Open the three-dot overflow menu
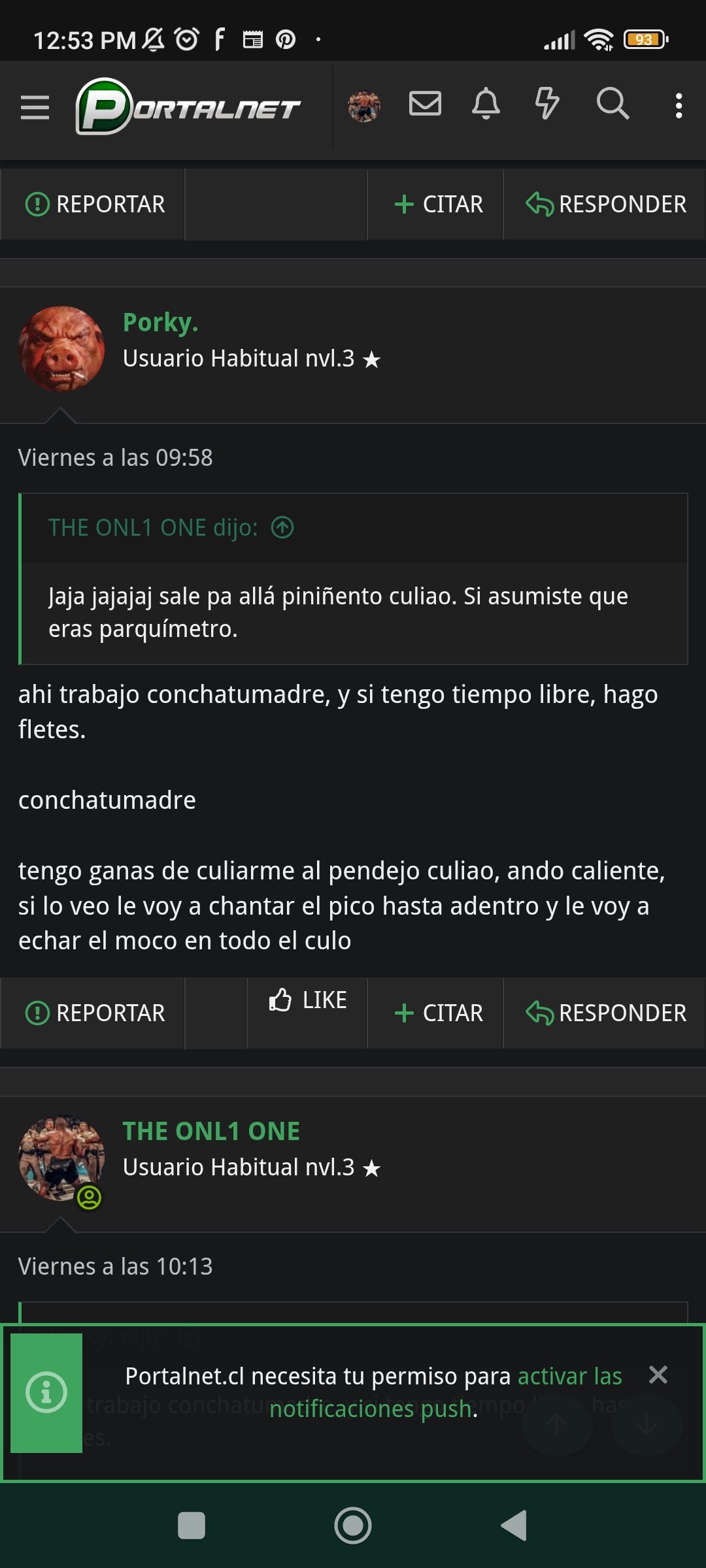Viewport: 706px width, 1568px height. 679,105
